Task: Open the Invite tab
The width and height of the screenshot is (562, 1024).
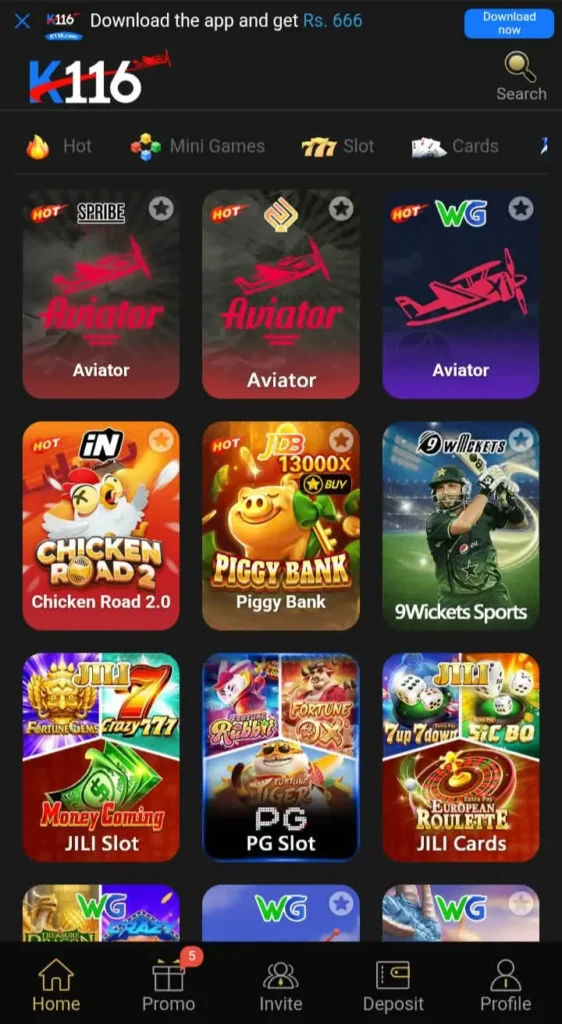Action: (281, 985)
